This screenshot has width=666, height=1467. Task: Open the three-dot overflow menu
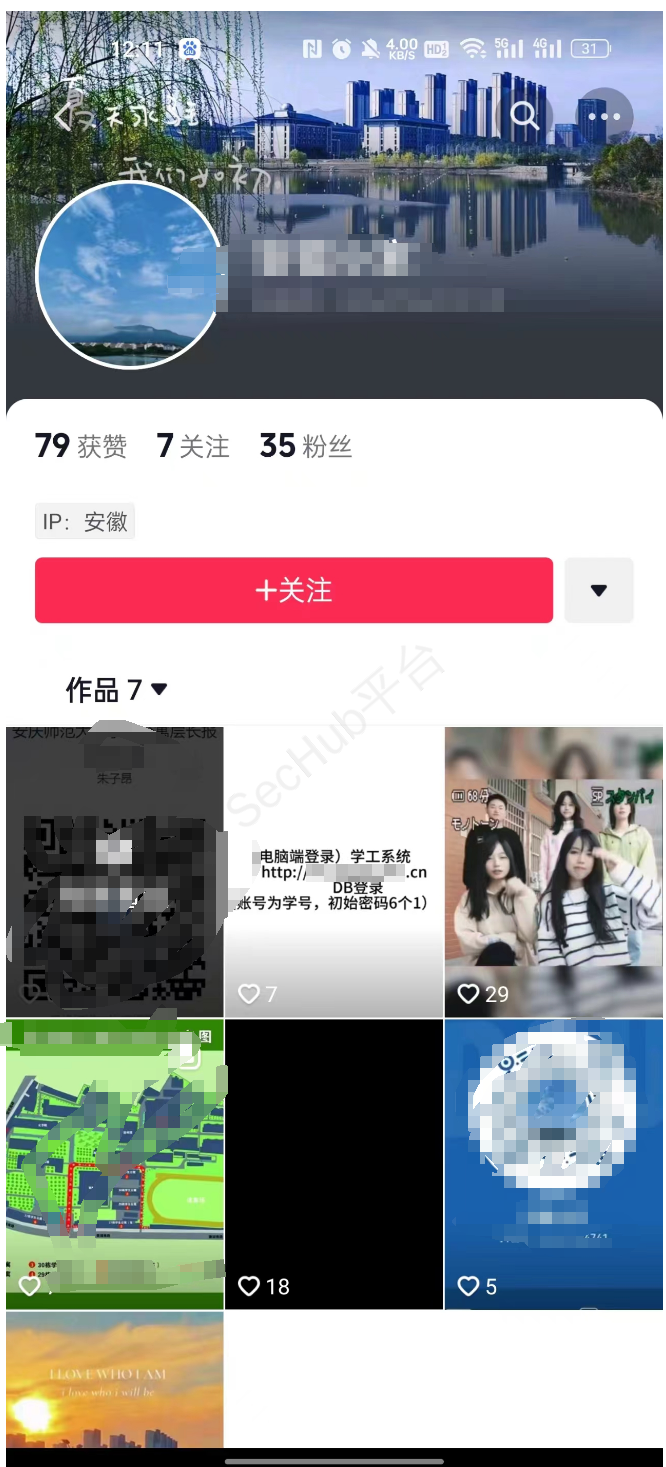[605, 116]
